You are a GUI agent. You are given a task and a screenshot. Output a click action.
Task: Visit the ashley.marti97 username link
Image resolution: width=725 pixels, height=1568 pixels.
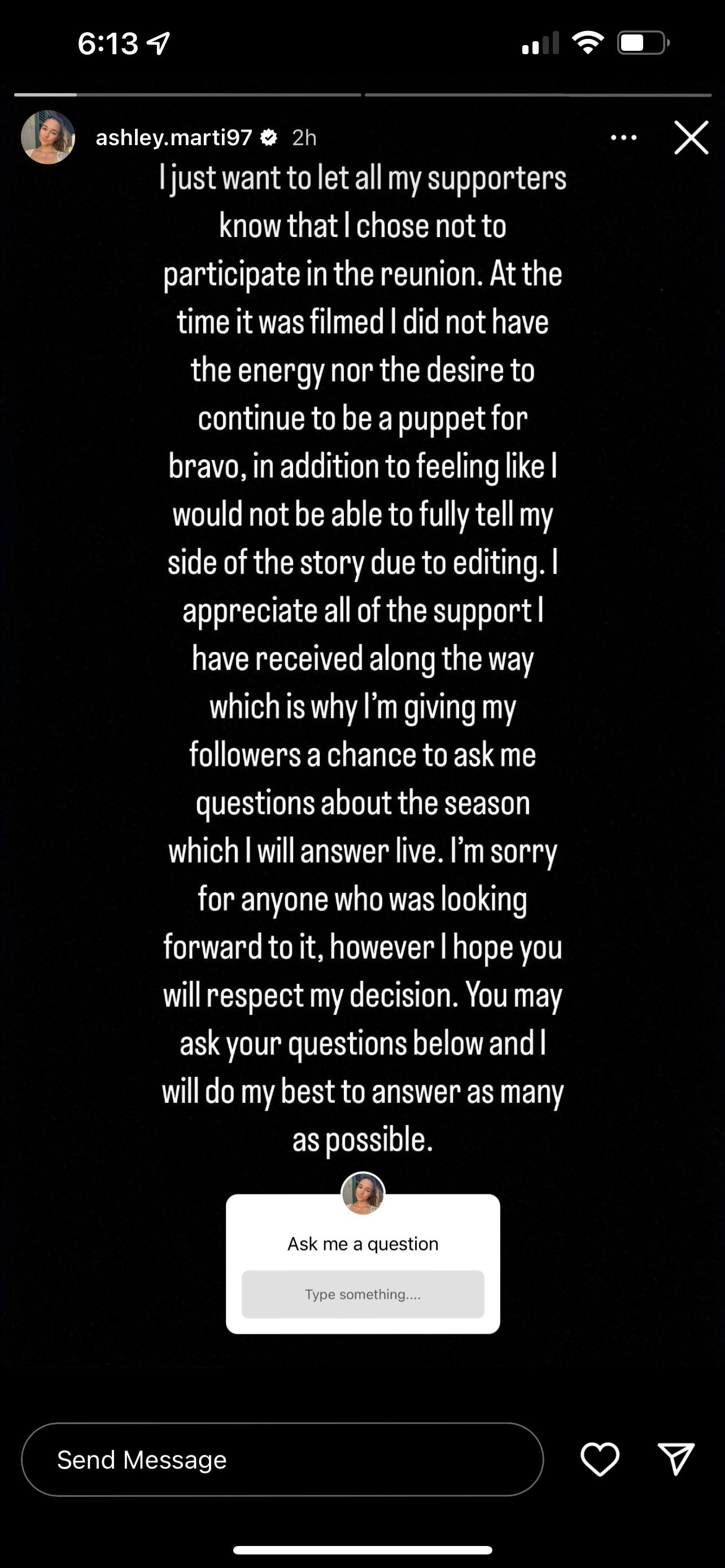click(173, 138)
